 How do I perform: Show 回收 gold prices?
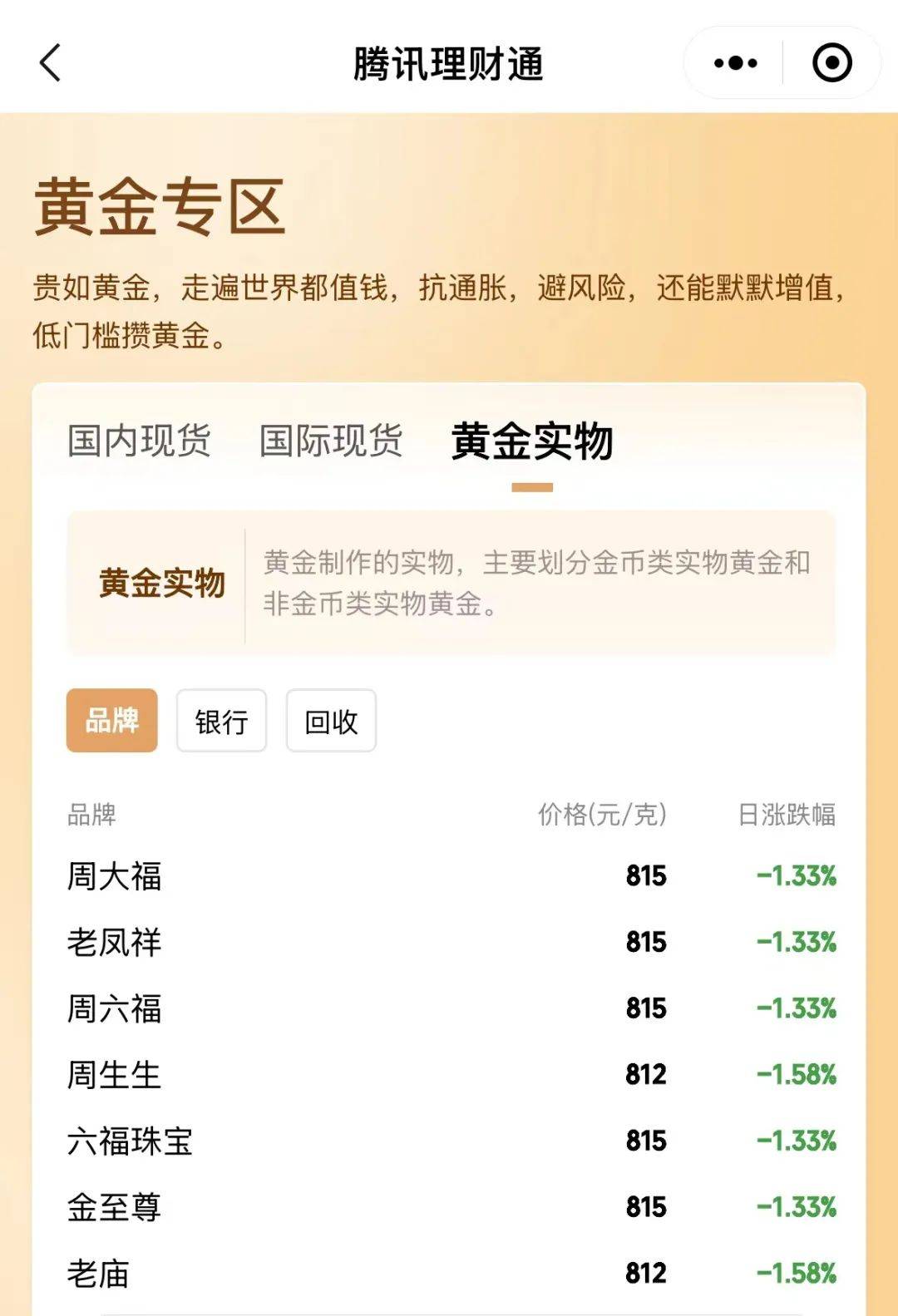(331, 721)
